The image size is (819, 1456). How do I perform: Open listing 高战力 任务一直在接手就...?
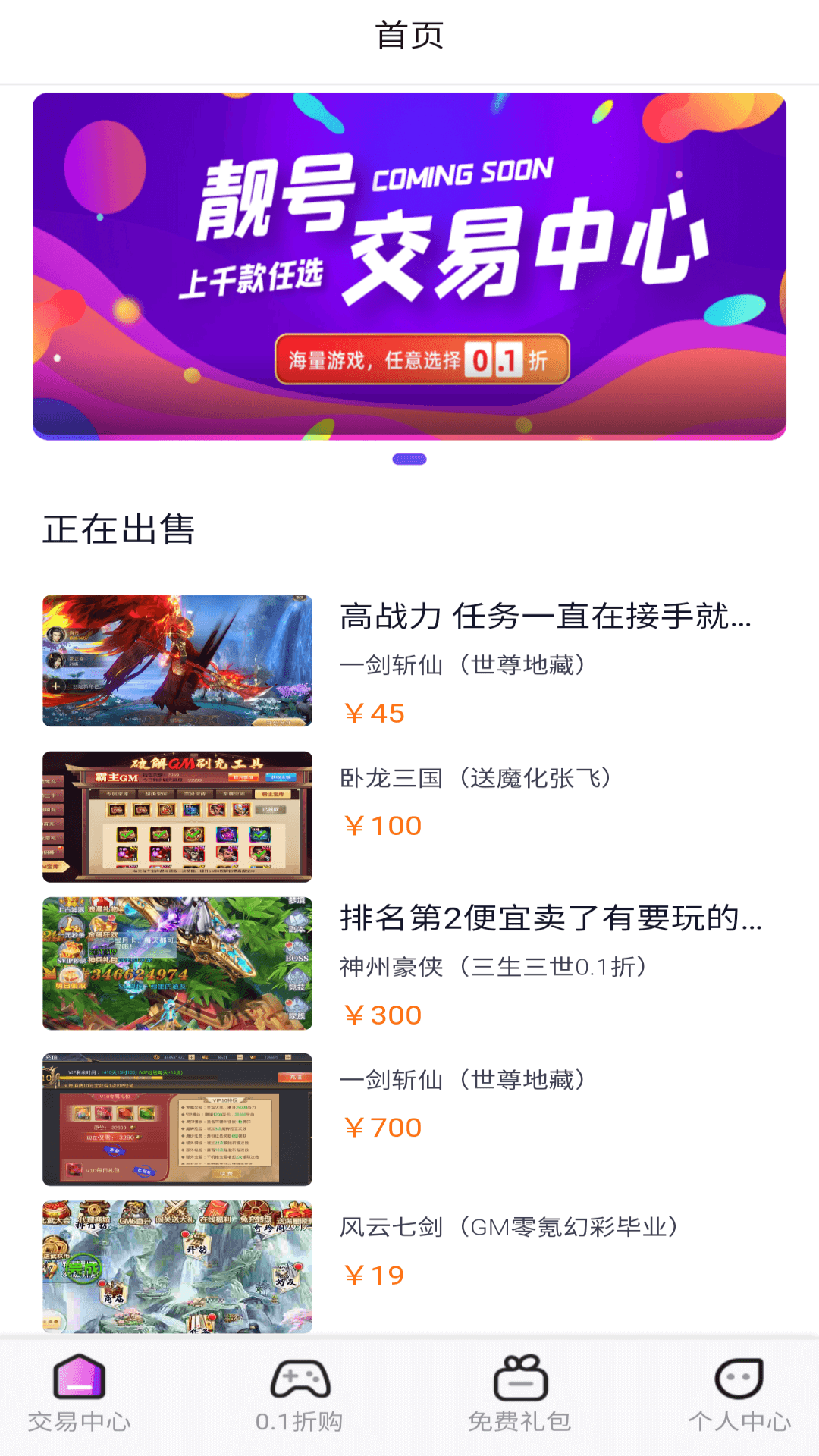pos(546,618)
